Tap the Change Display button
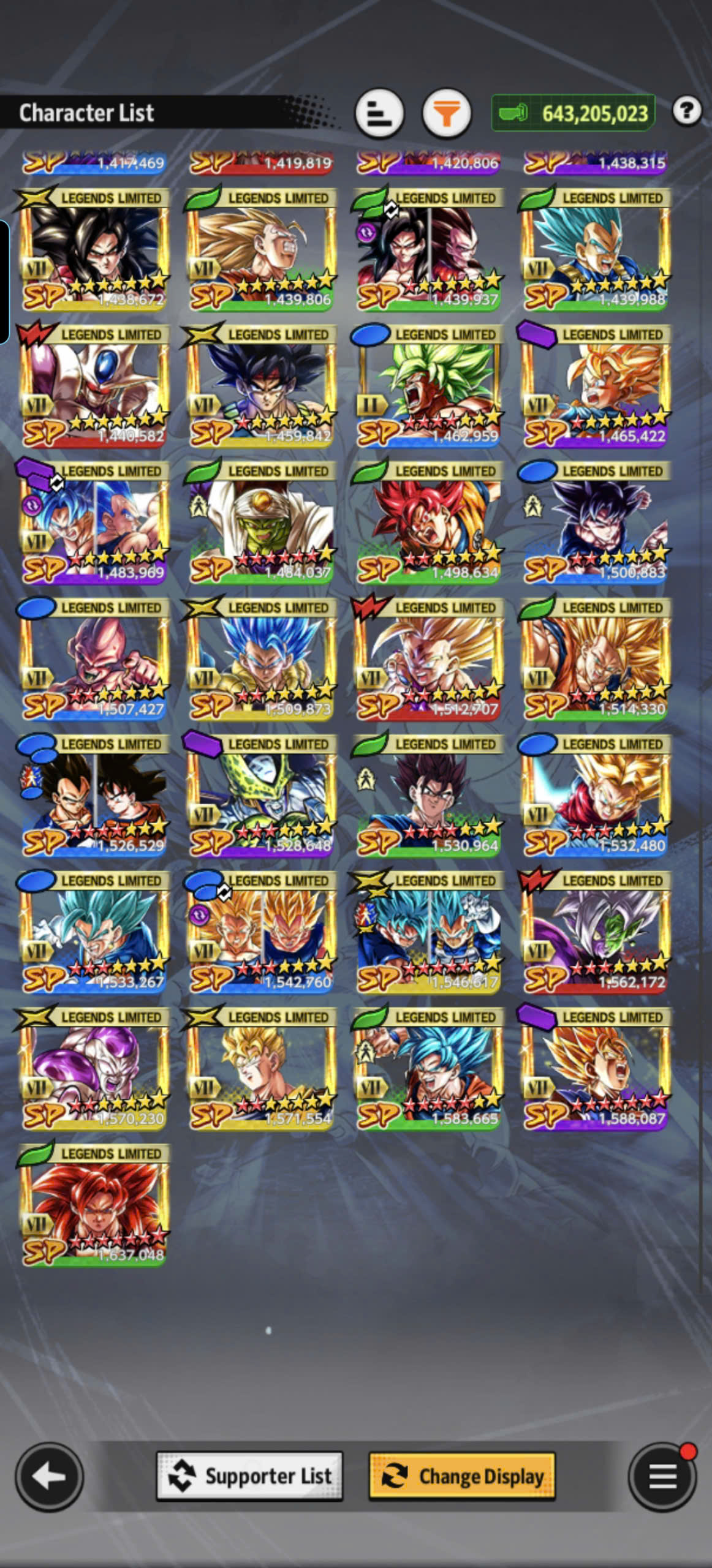 [462, 1476]
